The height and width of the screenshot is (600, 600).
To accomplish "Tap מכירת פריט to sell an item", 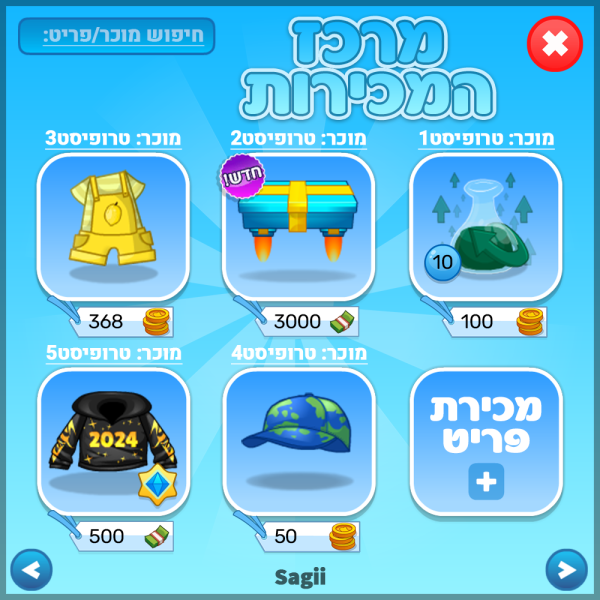I will coord(486,442).
